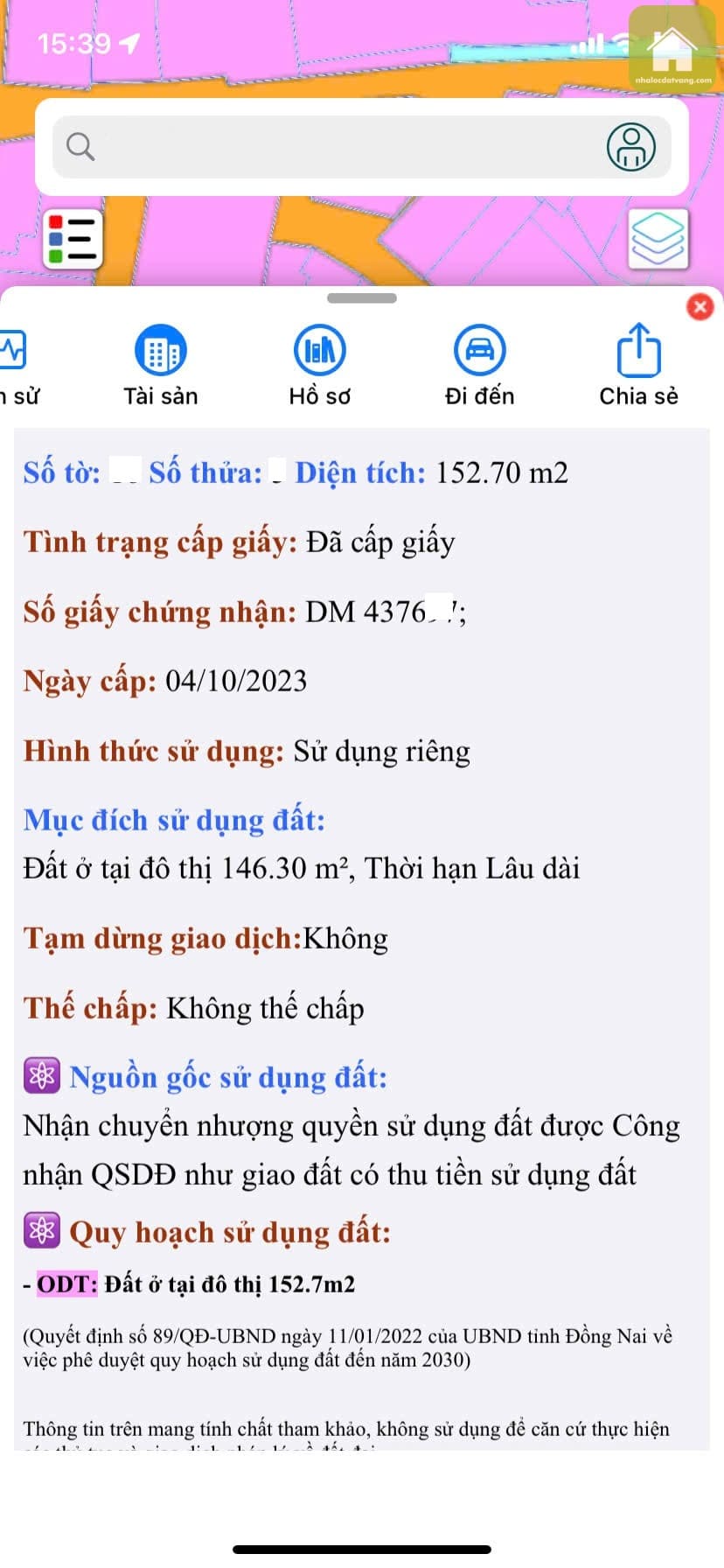Open the map legend list button
Screen dimensions: 724x1568
[73, 239]
